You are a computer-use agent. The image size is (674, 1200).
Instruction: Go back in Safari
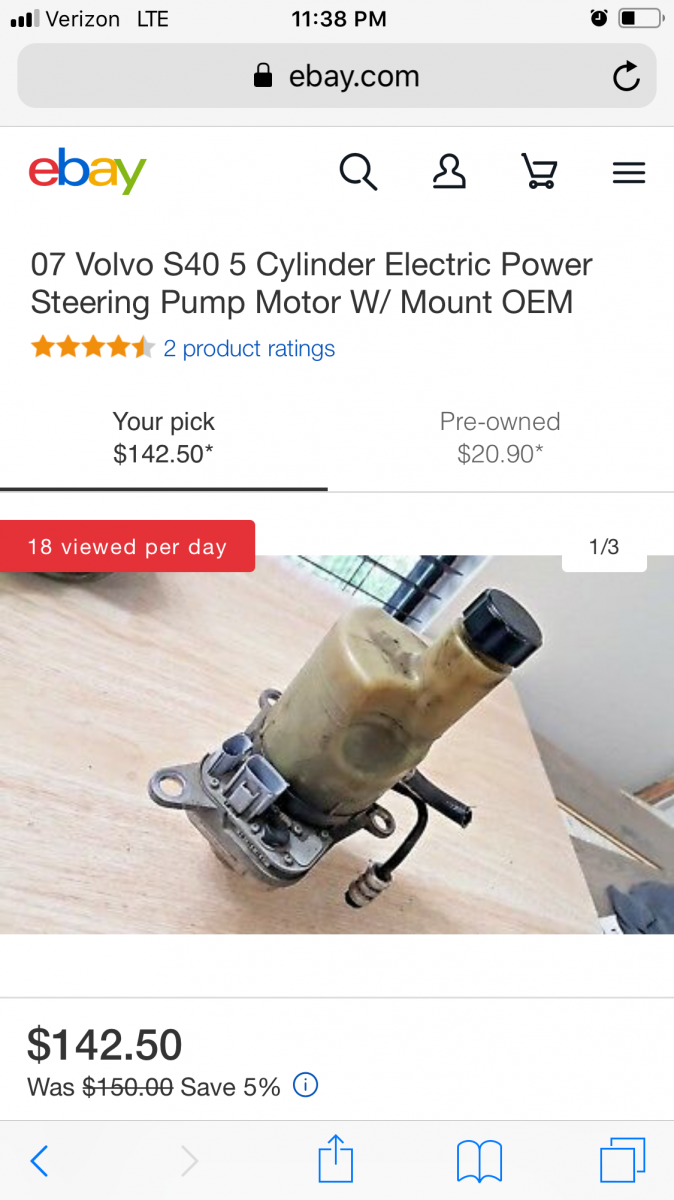[39, 1161]
